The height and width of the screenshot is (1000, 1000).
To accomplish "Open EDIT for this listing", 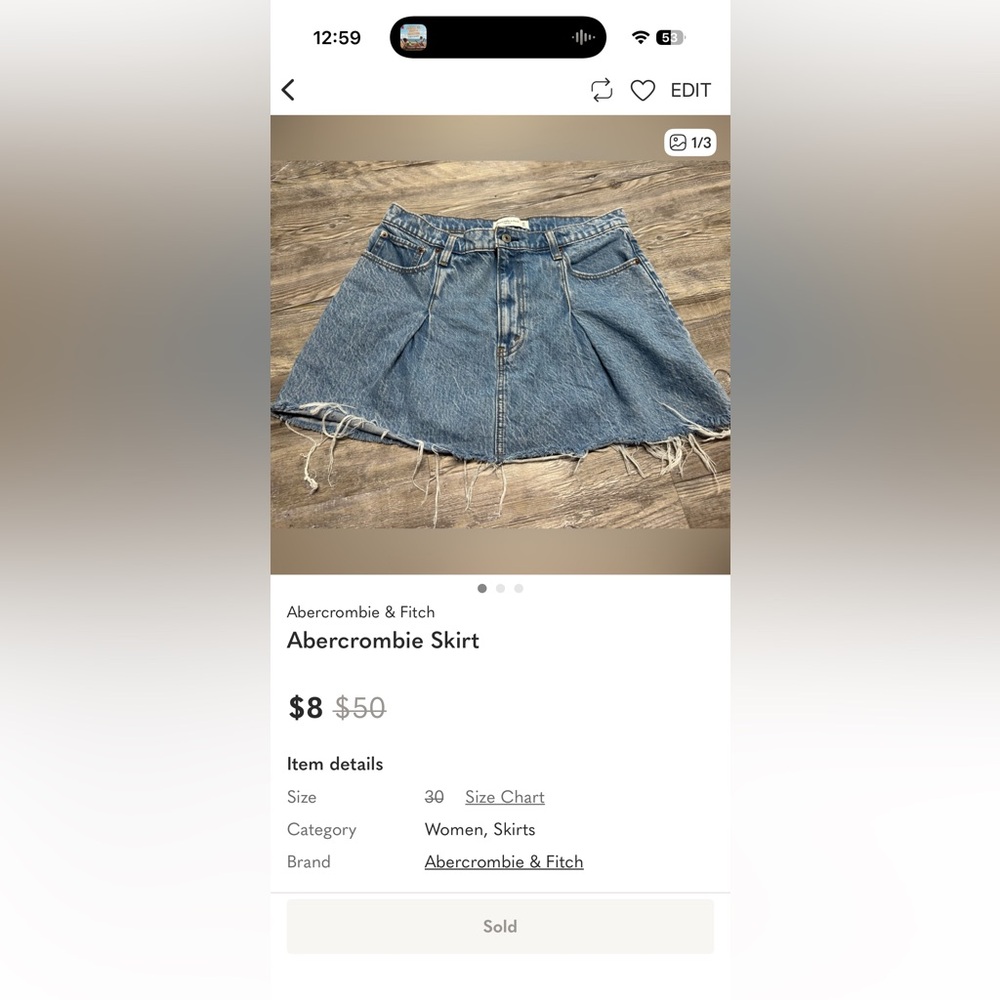I will 690,91.
